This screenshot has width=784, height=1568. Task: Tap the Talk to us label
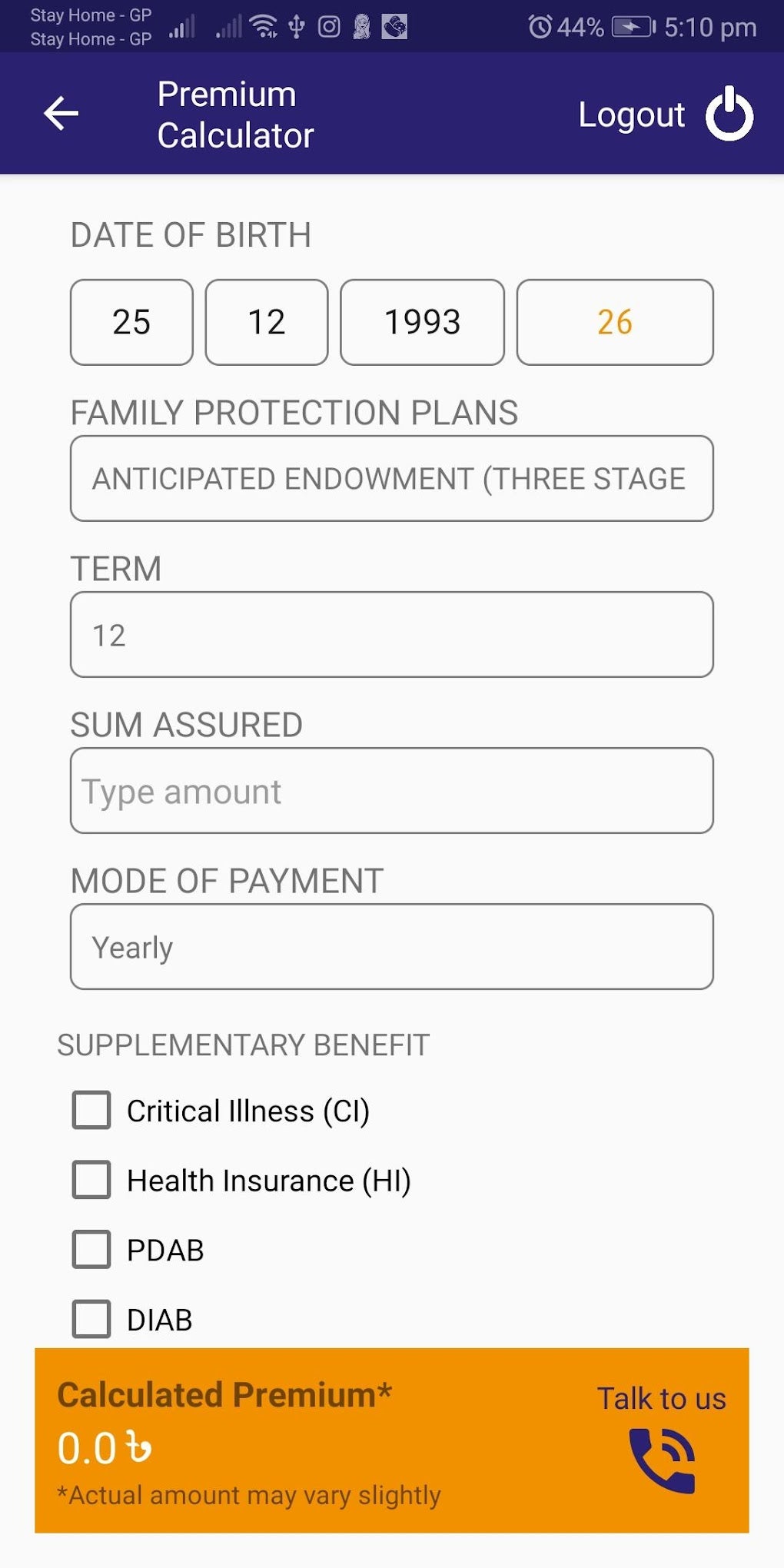coord(662,1399)
